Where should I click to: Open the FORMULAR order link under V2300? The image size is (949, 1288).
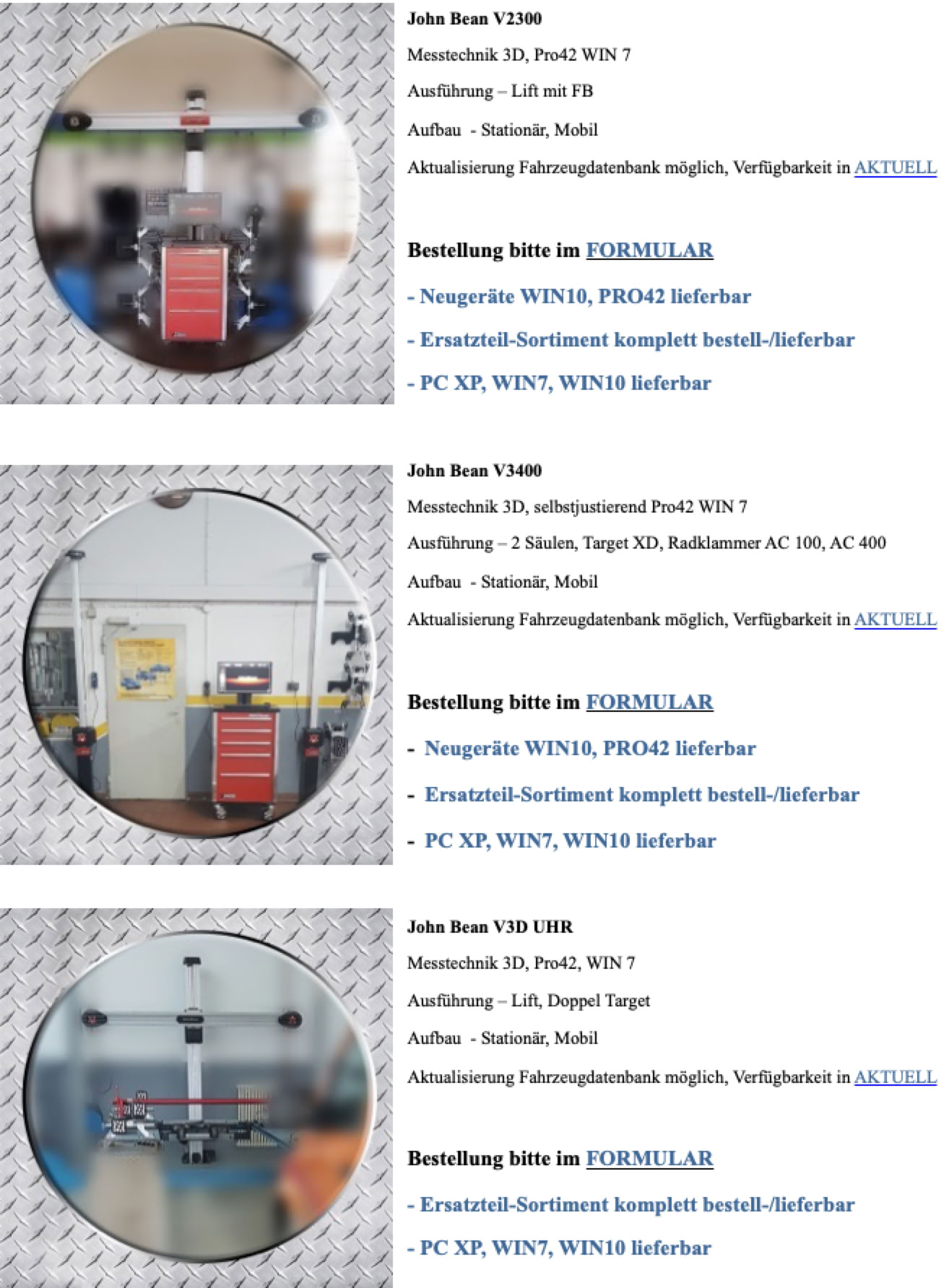pyautogui.click(x=649, y=251)
